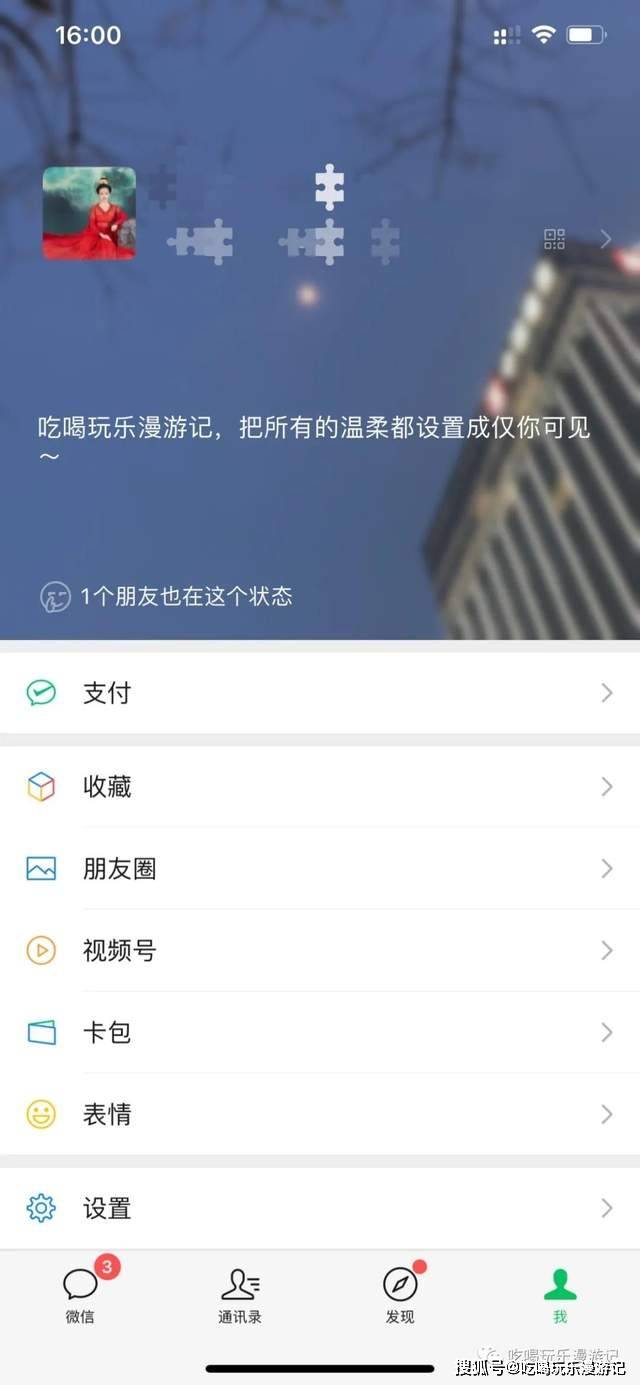Viewport: 640px width, 1385px height.
Task: Open 表情 sticker gallery
Action: click(x=320, y=1114)
